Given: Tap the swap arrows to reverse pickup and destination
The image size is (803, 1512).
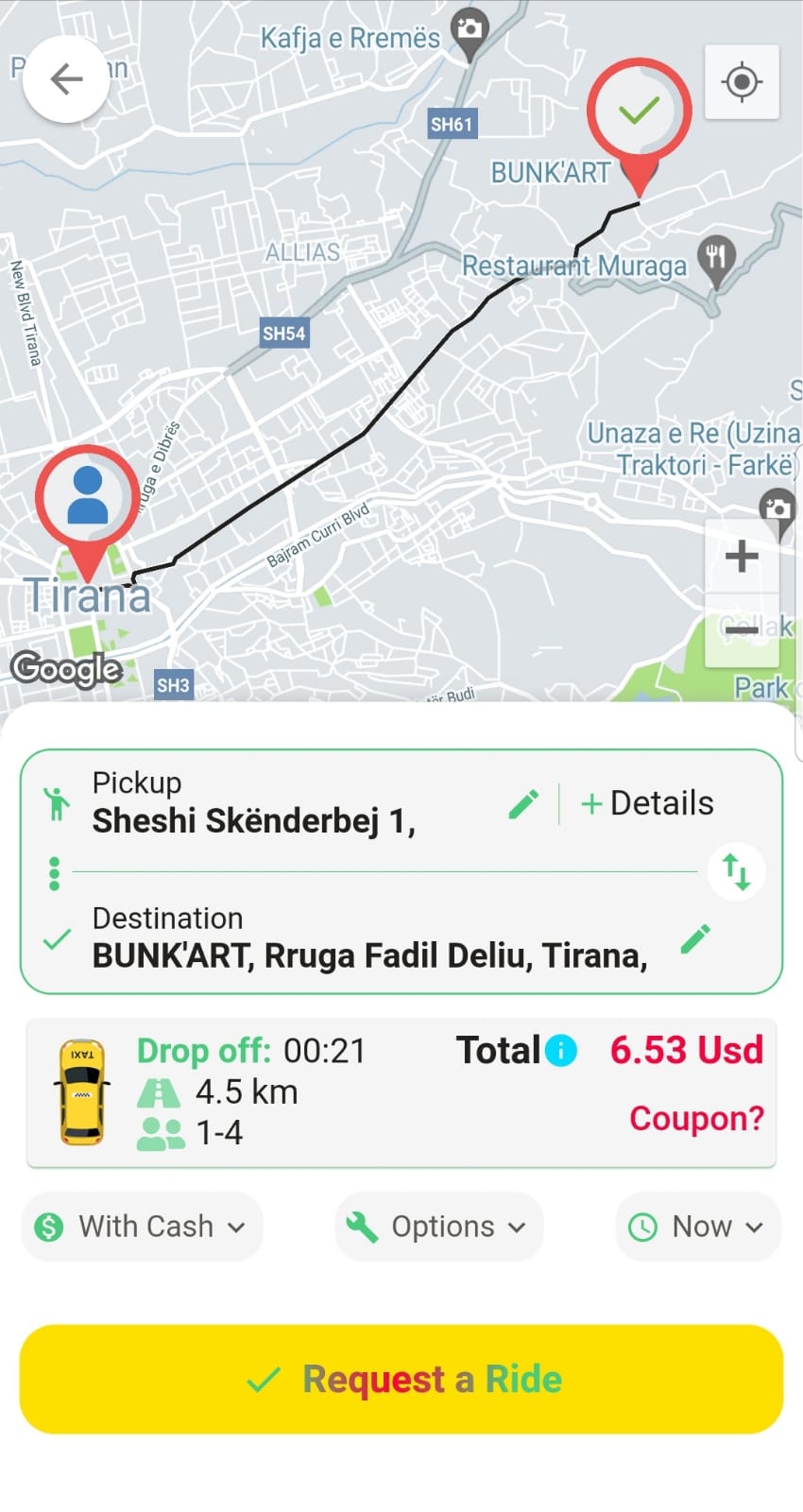Looking at the screenshot, I should tap(736, 870).
